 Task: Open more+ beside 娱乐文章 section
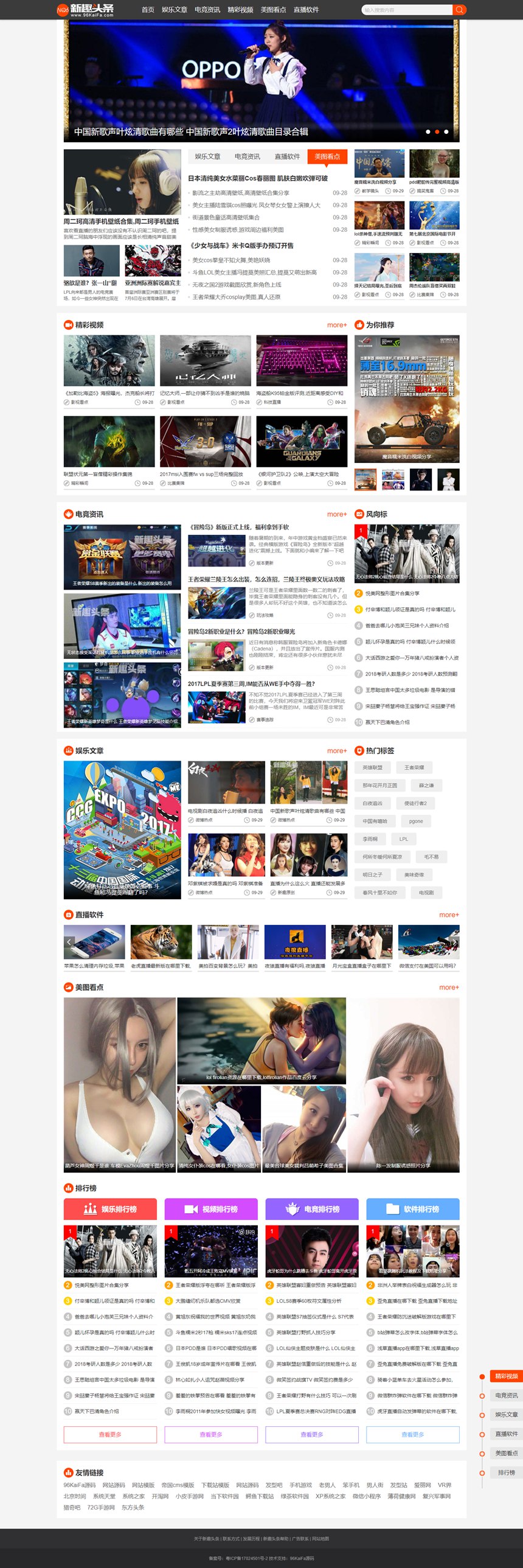pyautogui.click(x=336, y=750)
